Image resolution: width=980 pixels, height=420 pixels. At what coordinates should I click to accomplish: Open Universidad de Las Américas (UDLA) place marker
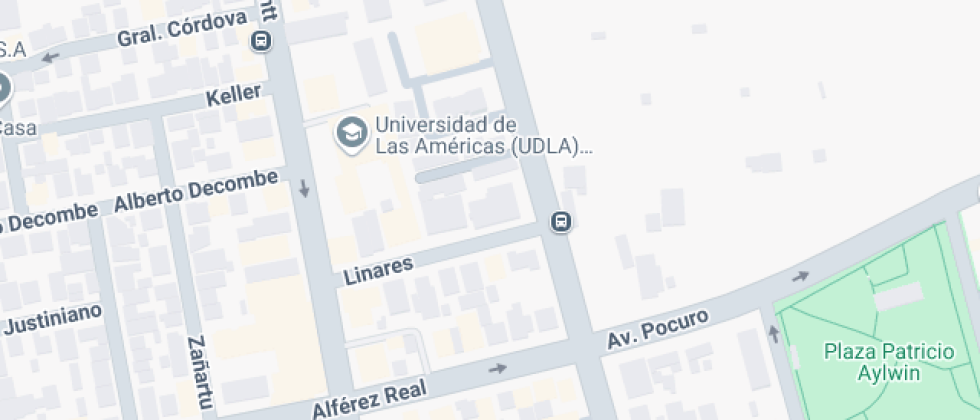(351, 134)
